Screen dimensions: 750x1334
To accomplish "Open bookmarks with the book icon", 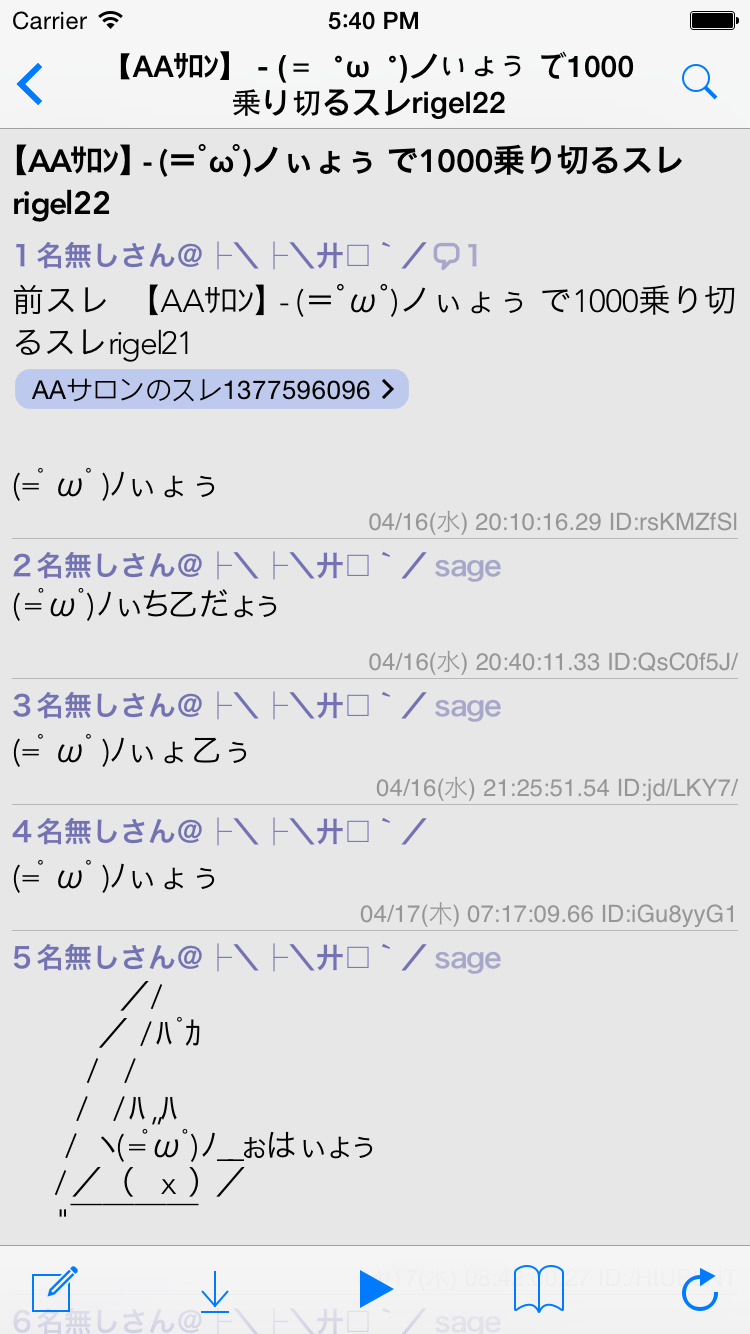I will (537, 1289).
